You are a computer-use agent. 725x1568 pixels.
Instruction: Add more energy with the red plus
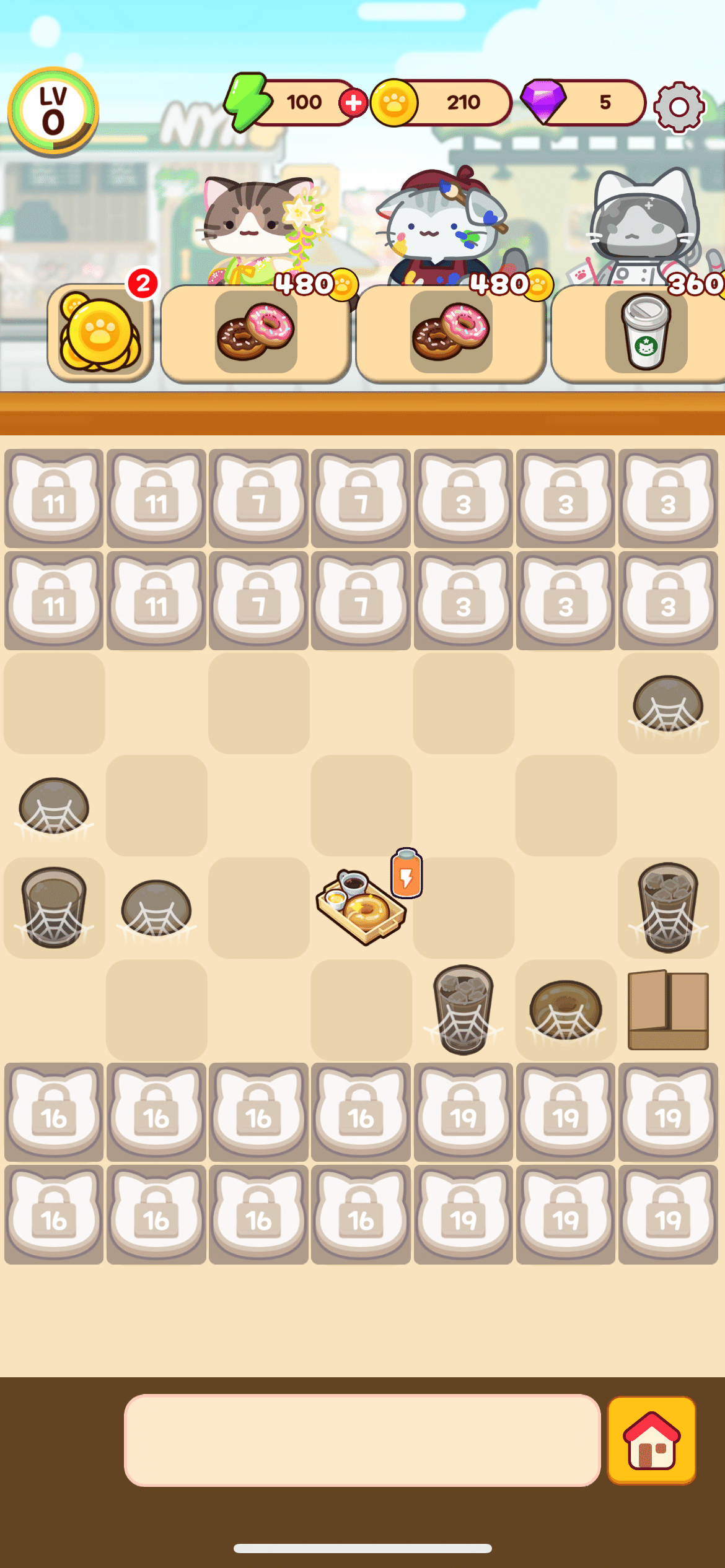(x=353, y=103)
